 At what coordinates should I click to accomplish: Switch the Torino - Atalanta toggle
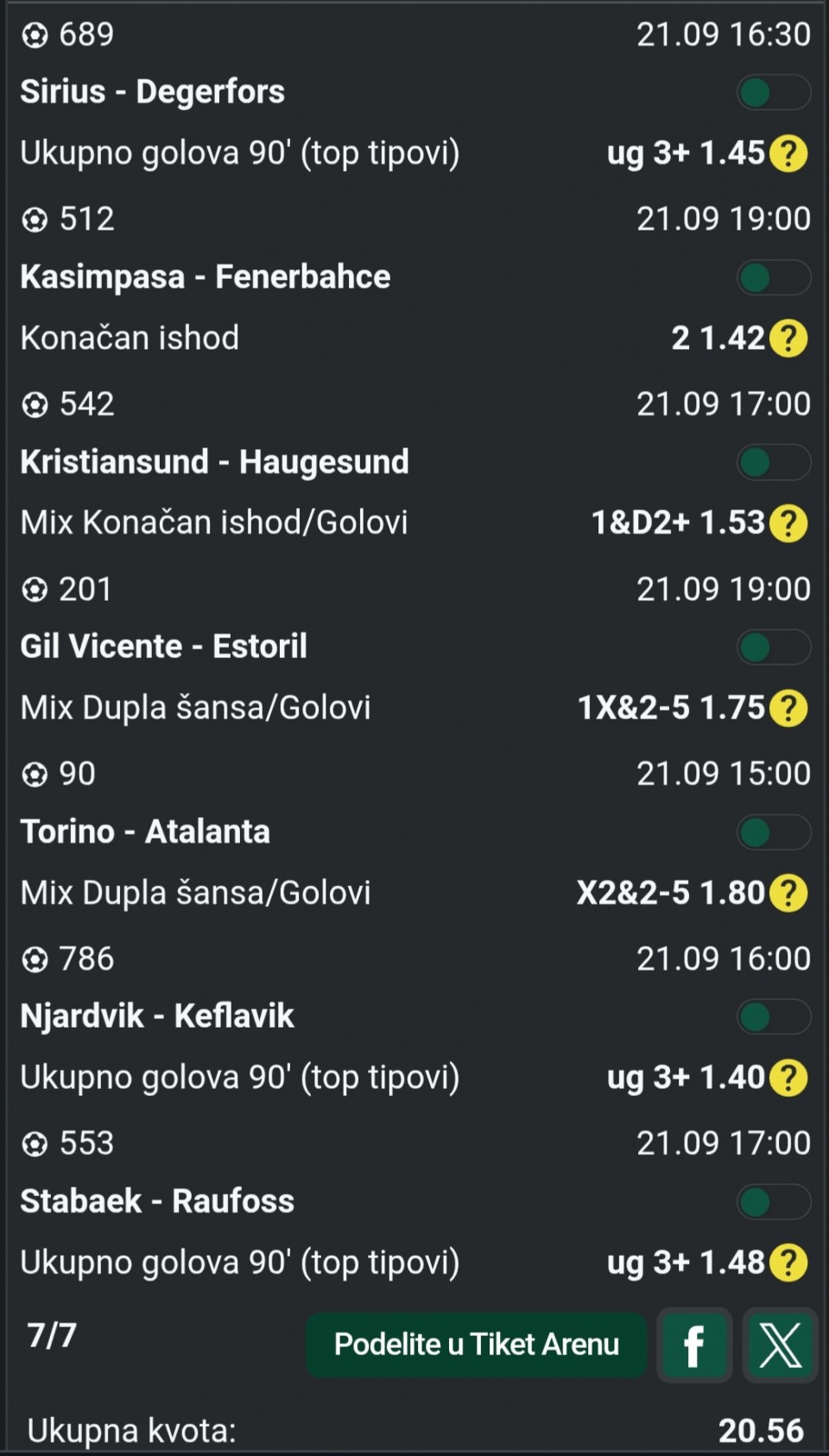coord(773,832)
